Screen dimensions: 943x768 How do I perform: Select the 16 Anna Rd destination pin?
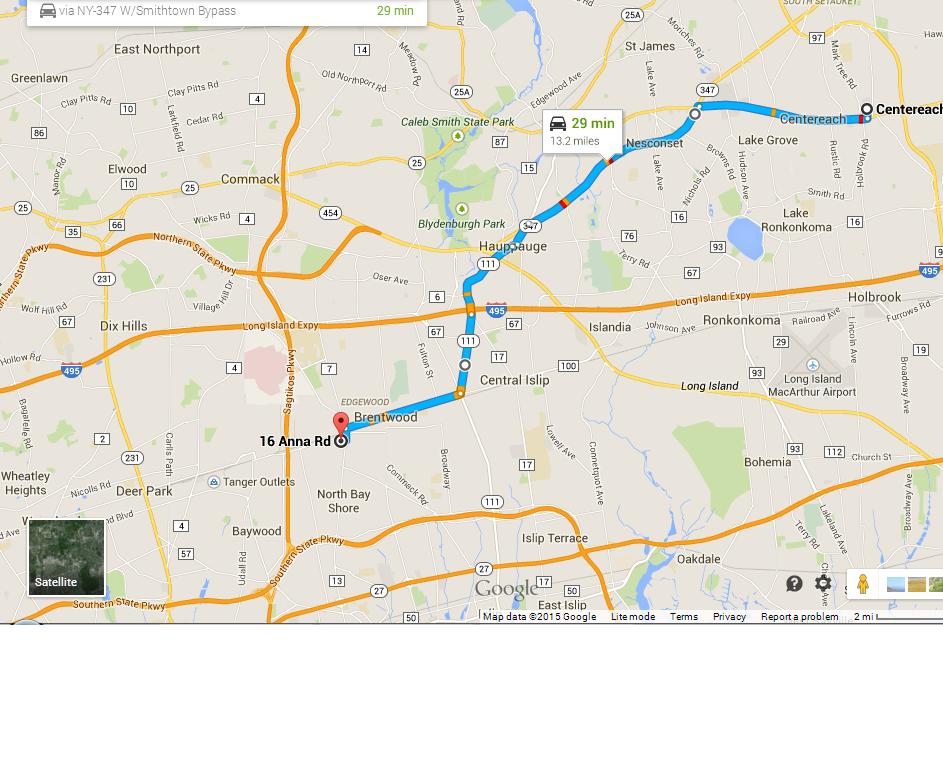coord(340,426)
